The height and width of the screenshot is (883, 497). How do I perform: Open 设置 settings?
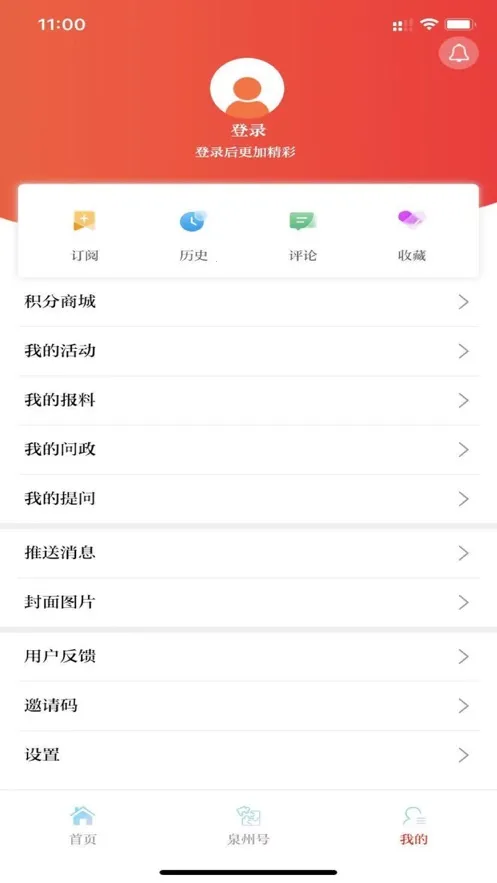click(x=248, y=755)
